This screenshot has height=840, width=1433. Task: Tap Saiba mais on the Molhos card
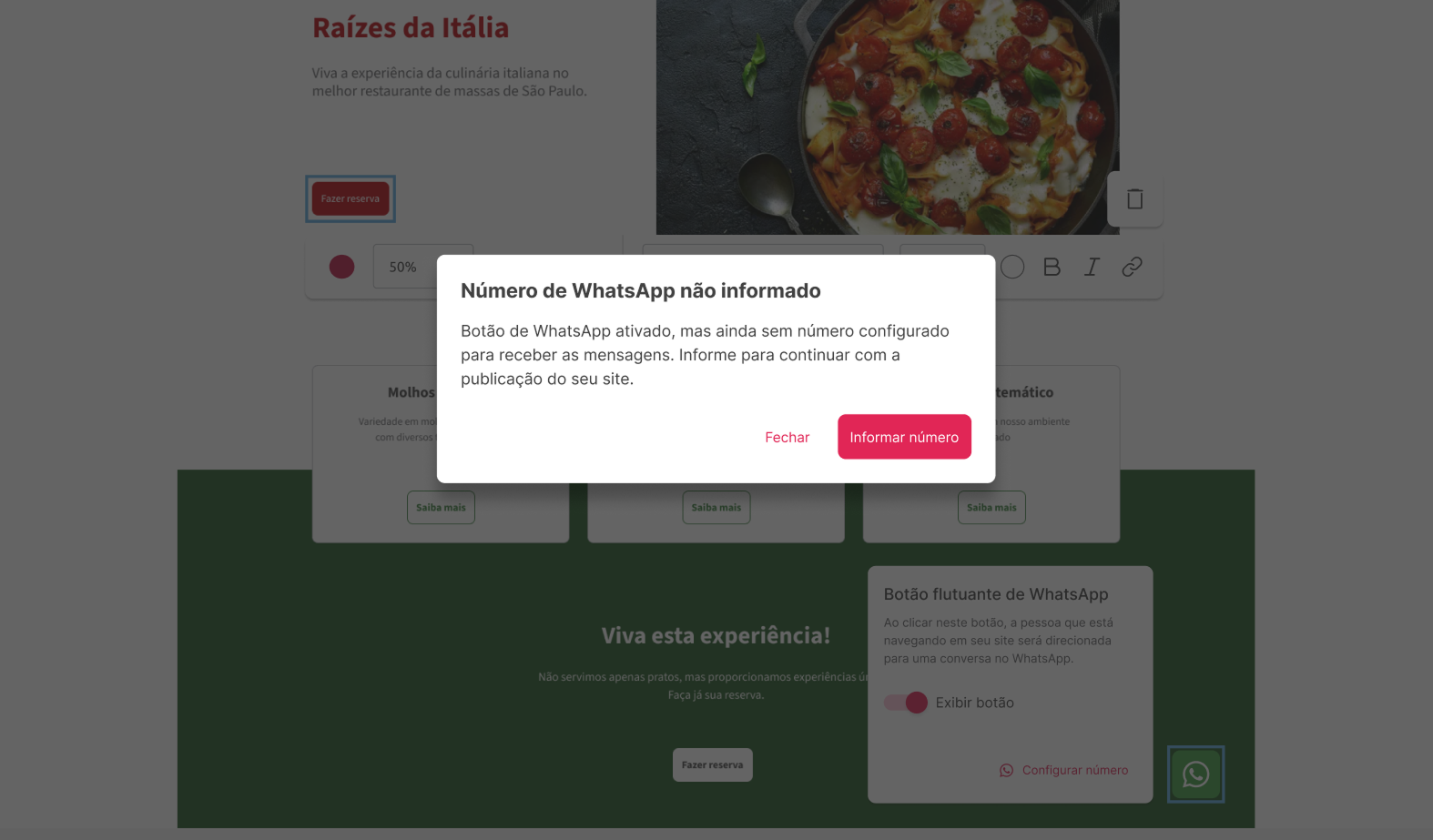point(441,508)
